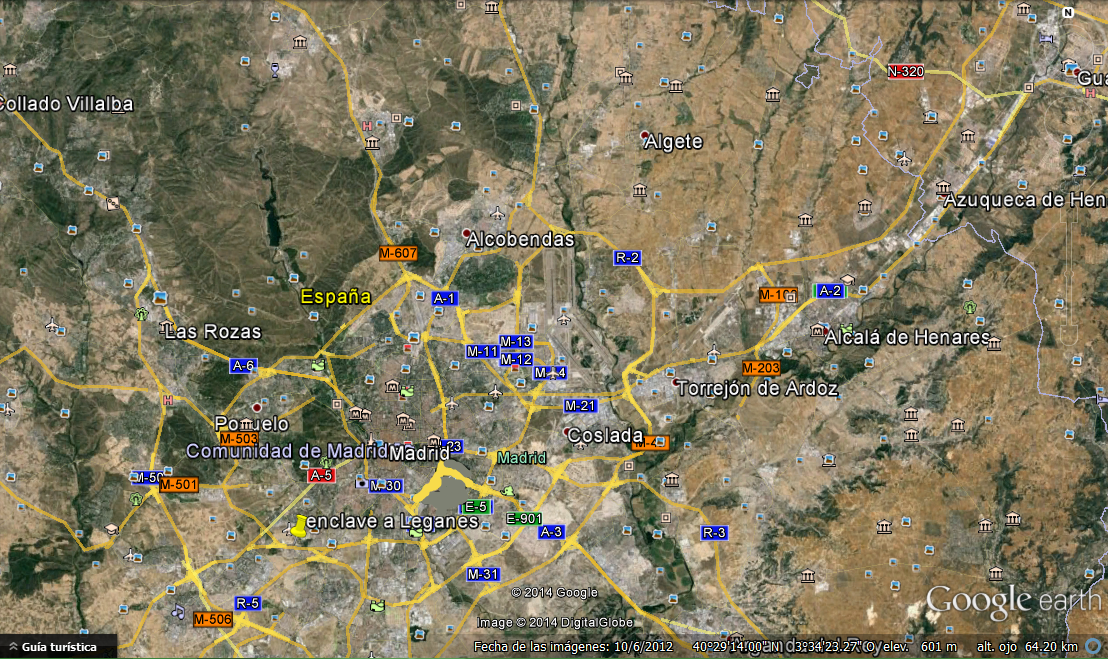
Task: Tap the north compass indicator
Action: click(1068, 13)
